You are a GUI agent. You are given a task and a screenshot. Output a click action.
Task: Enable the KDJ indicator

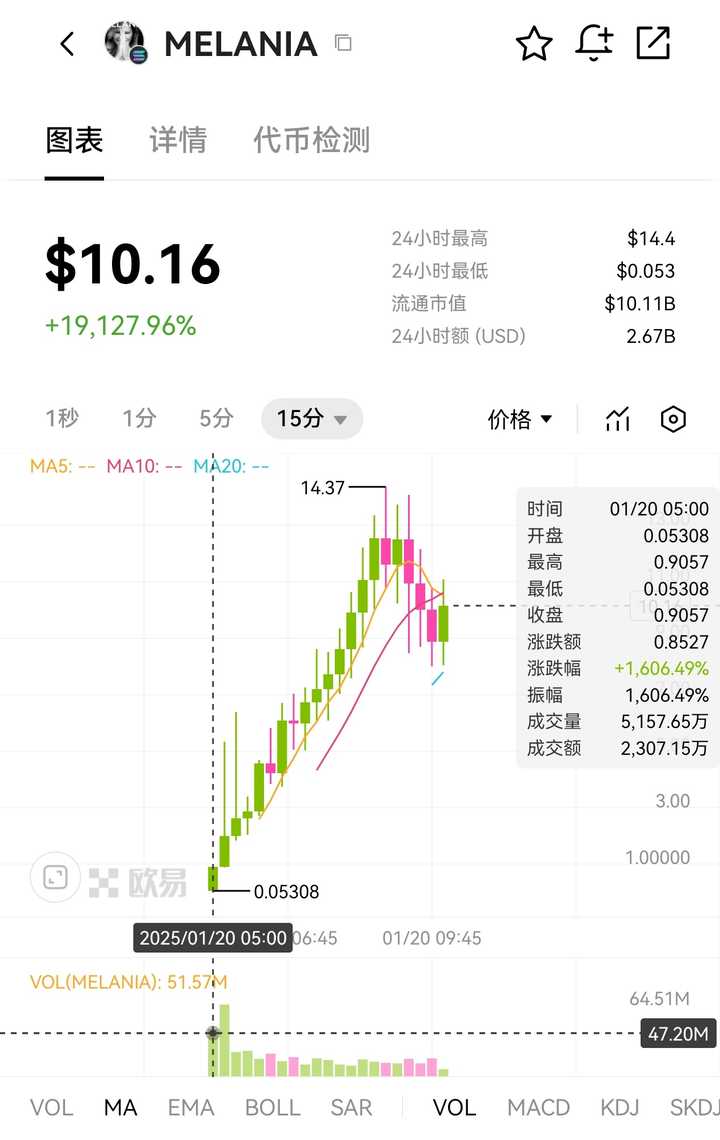(620, 1107)
